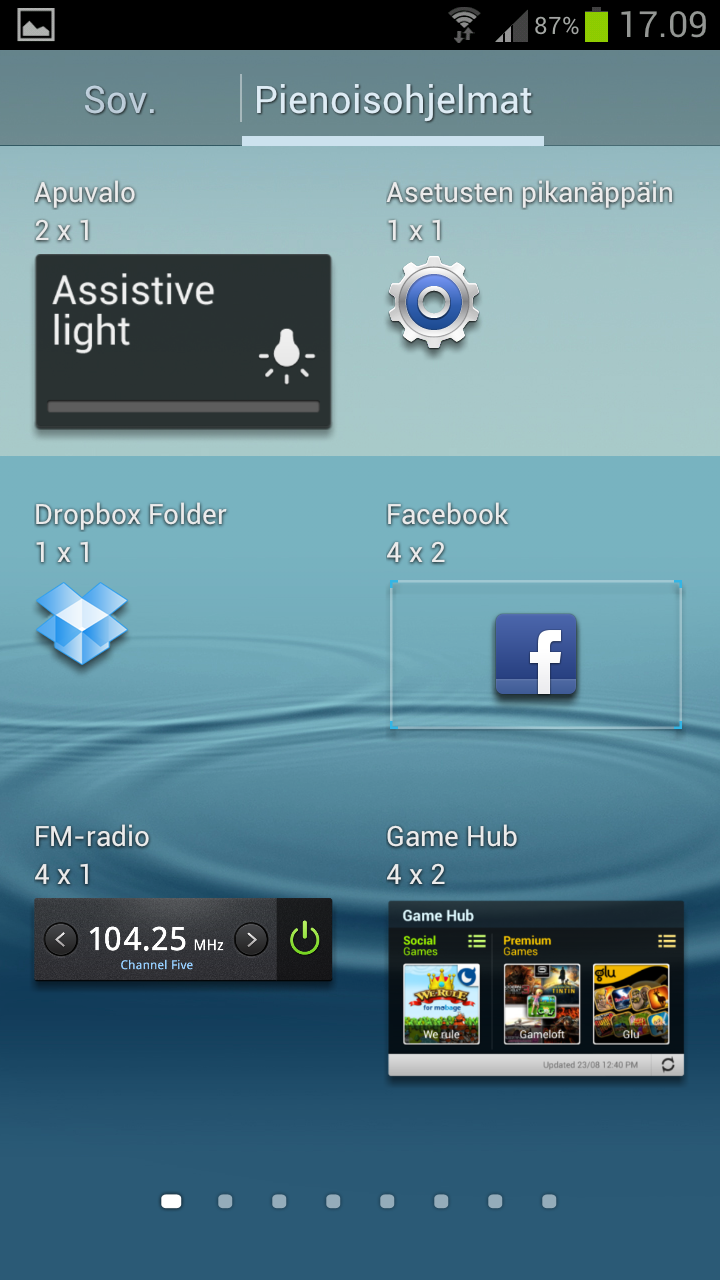Pick the Facebook 4 x 2 widget
Viewport: 720px width, 1280px height.
pos(536,655)
